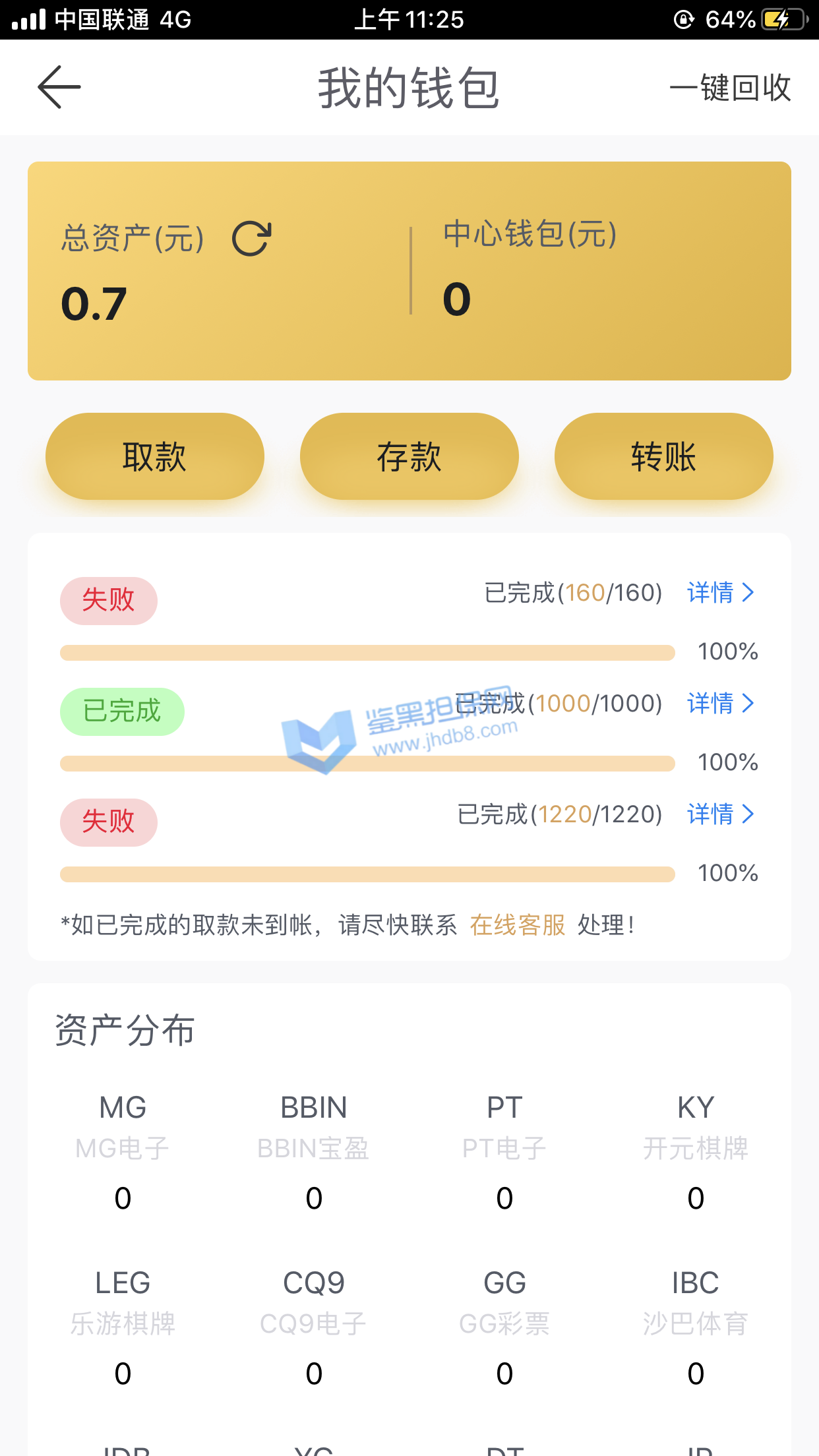Go back using the top-left arrow

pos(59,87)
